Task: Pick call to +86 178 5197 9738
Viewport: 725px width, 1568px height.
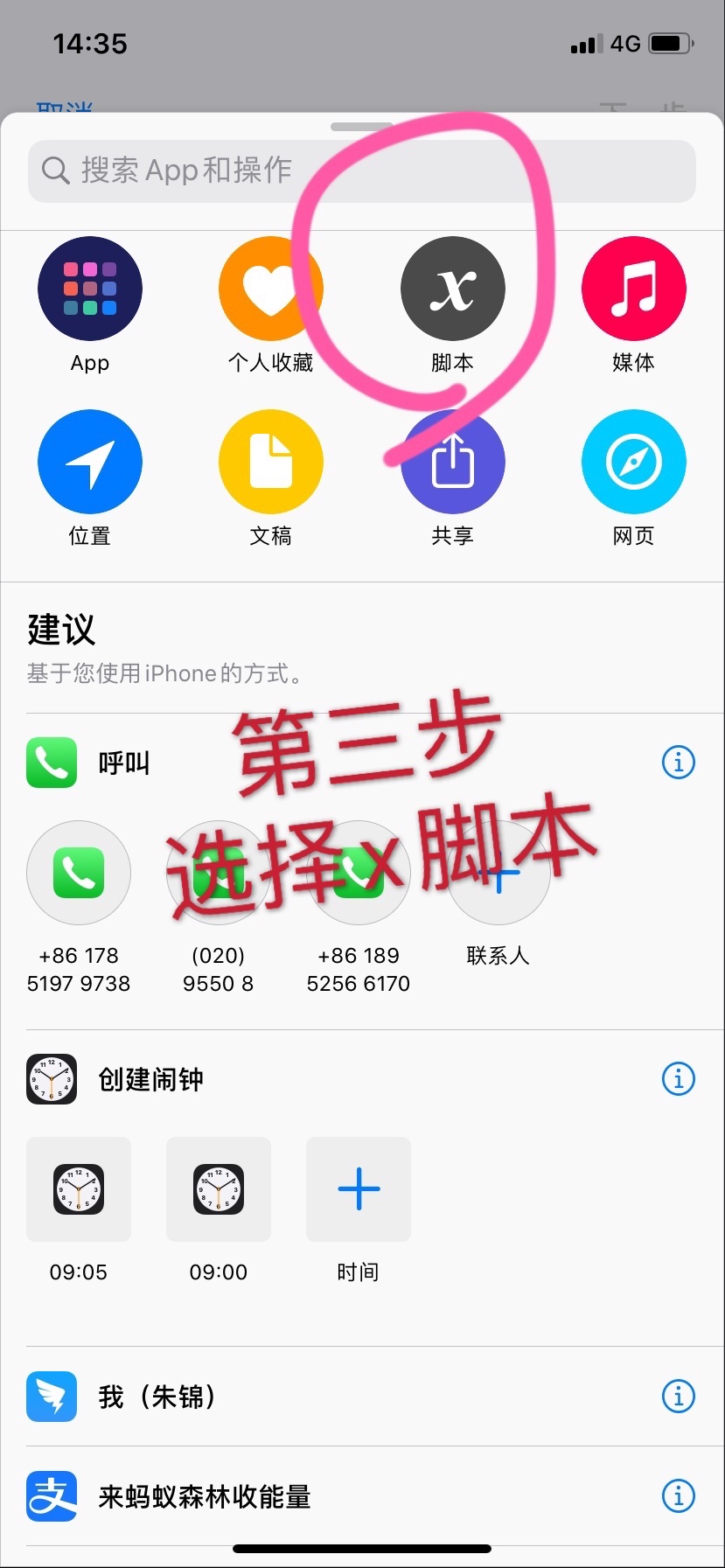Action: coord(79,873)
